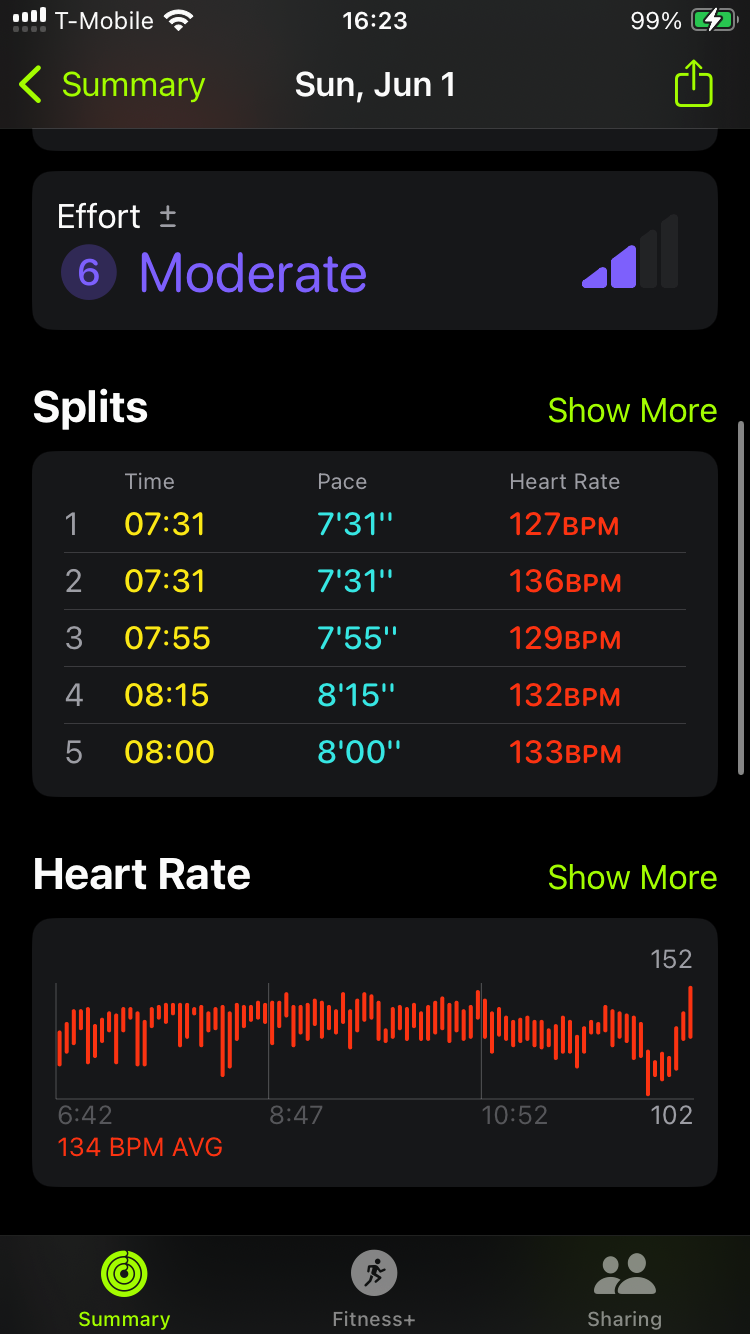Viewport: 750px width, 1334px height.
Task: Share this workout
Action: click(x=693, y=84)
